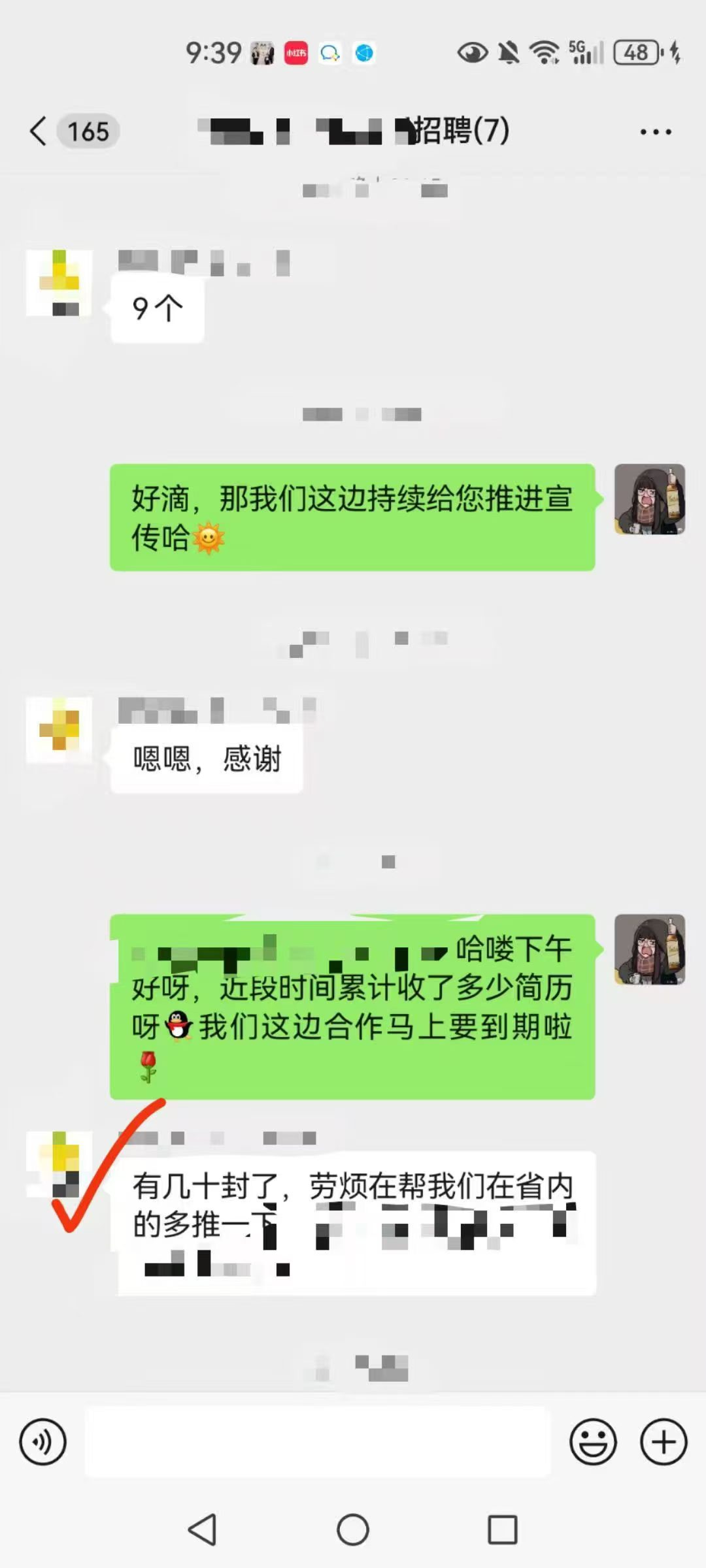The width and height of the screenshot is (706, 1568).
Task: Open my avatar beside "好滴" message
Action: coord(649,499)
